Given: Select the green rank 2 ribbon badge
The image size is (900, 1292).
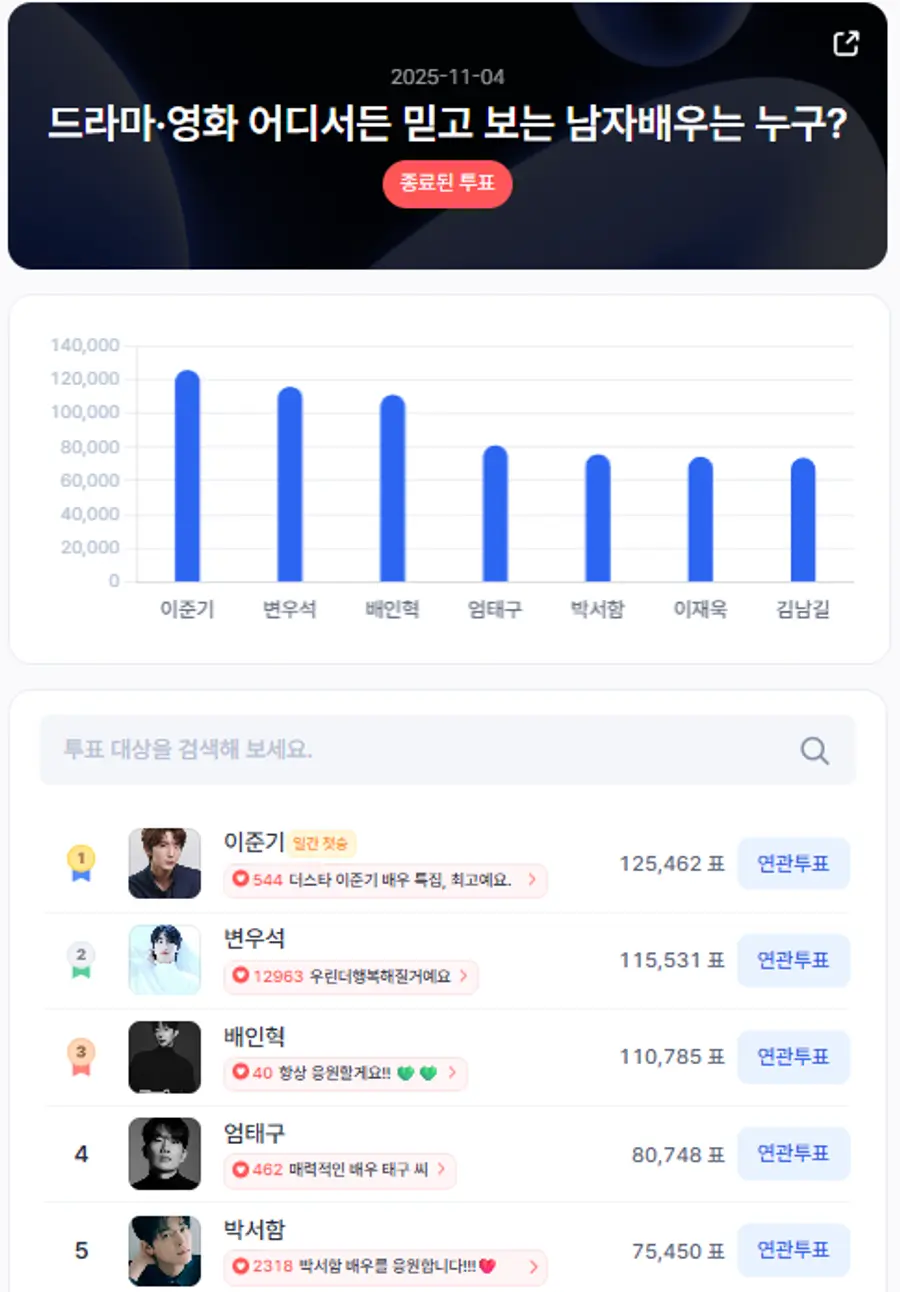Looking at the screenshot, I should tap(80, 960).
